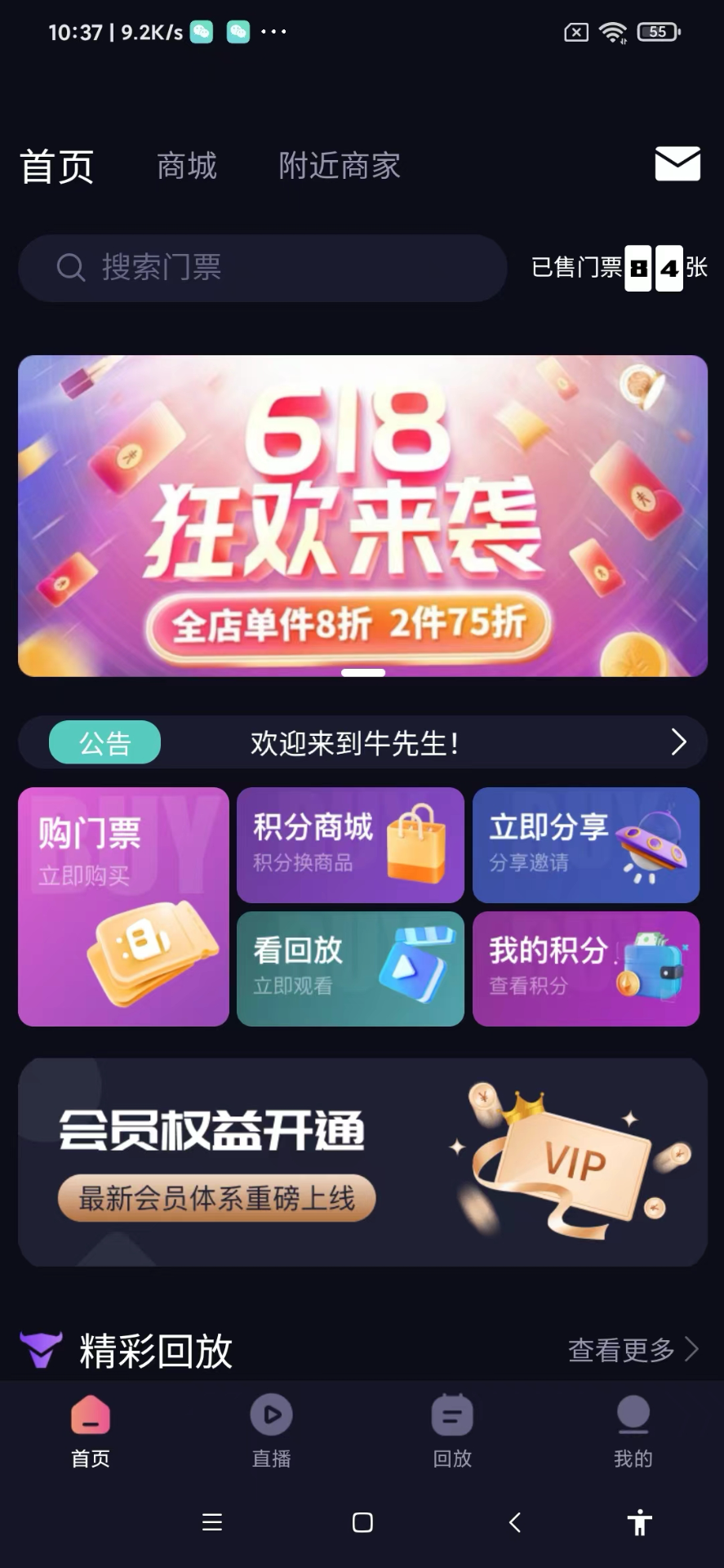Tap 立即分享 to share an invite
This screenshot has height=1568, width=724.
585,845
